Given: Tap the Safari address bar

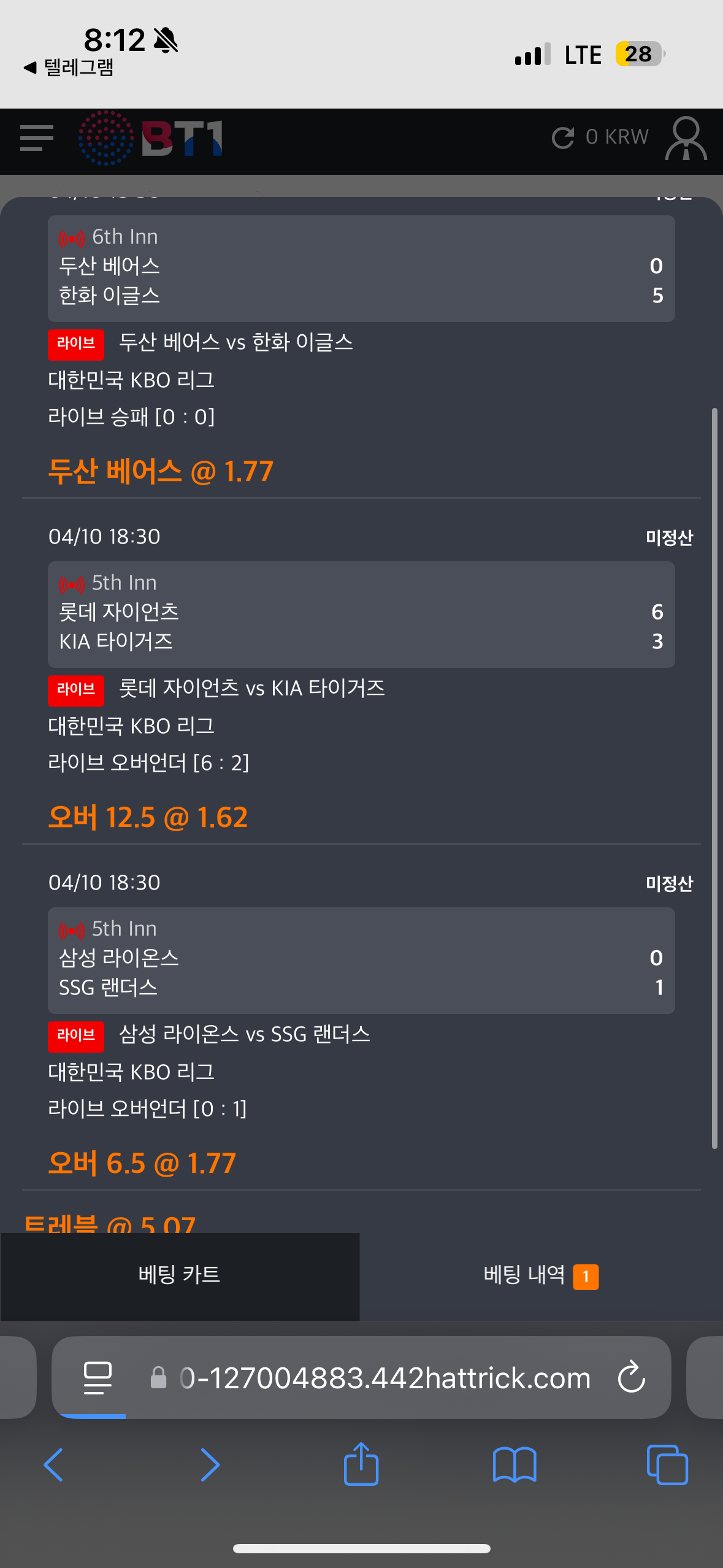Looking at the screenshot, I should [x=384, y=1378].
